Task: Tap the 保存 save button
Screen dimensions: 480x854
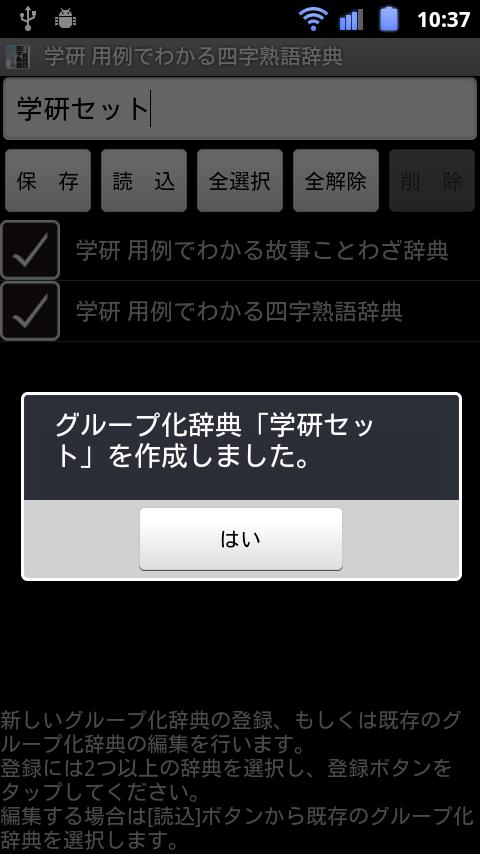Action: point(48,181)
